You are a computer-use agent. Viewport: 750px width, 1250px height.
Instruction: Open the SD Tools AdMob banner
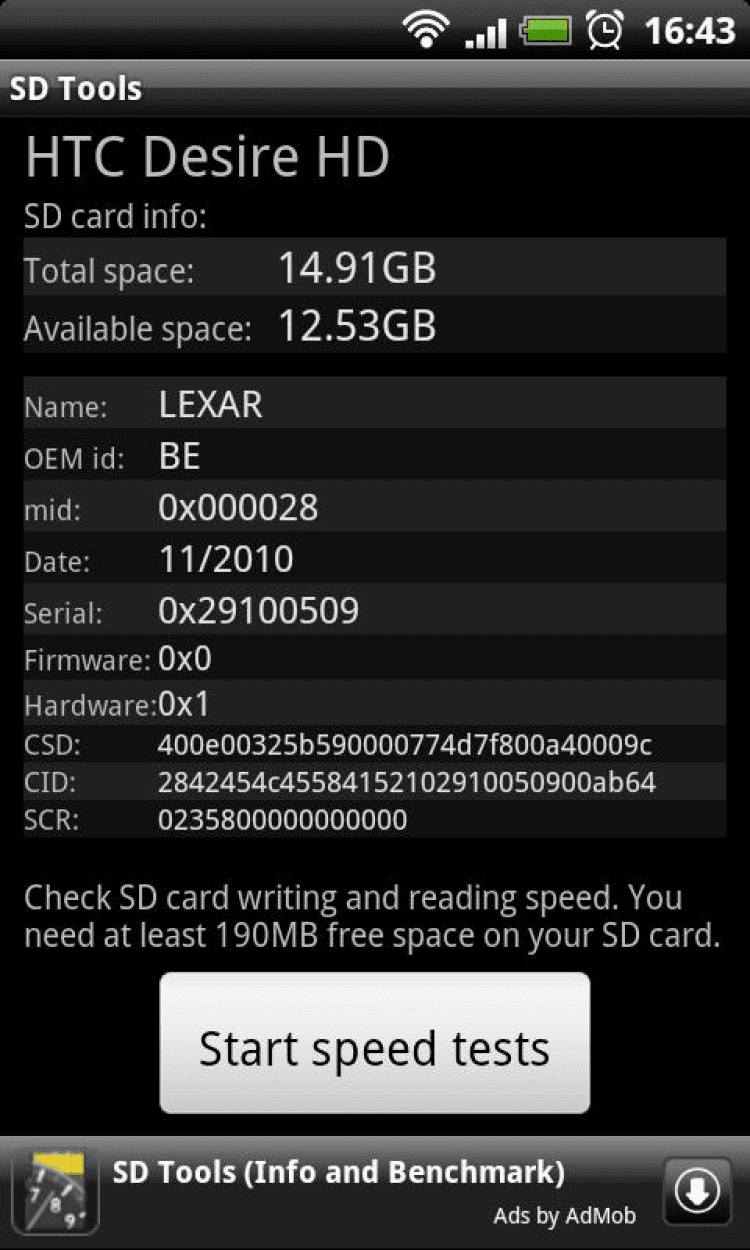(340, 1191)
